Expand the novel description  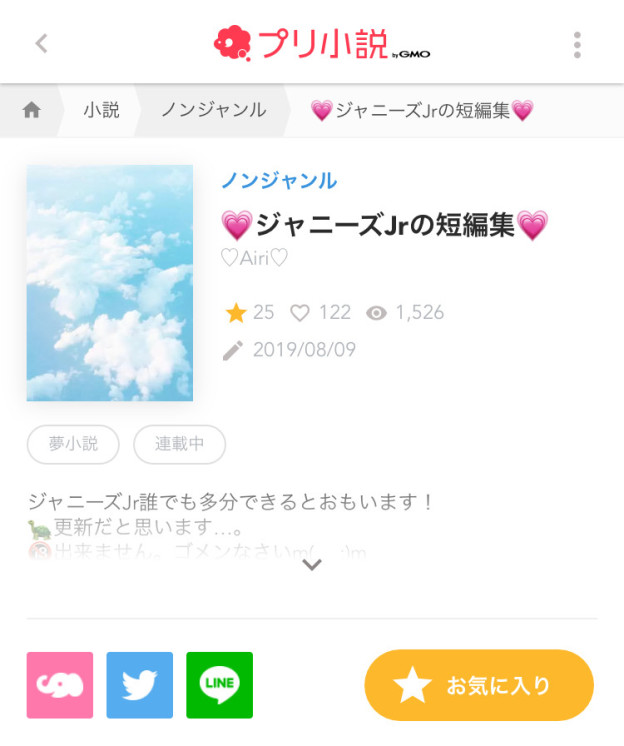pyautogui.click(x=312, y=565)
